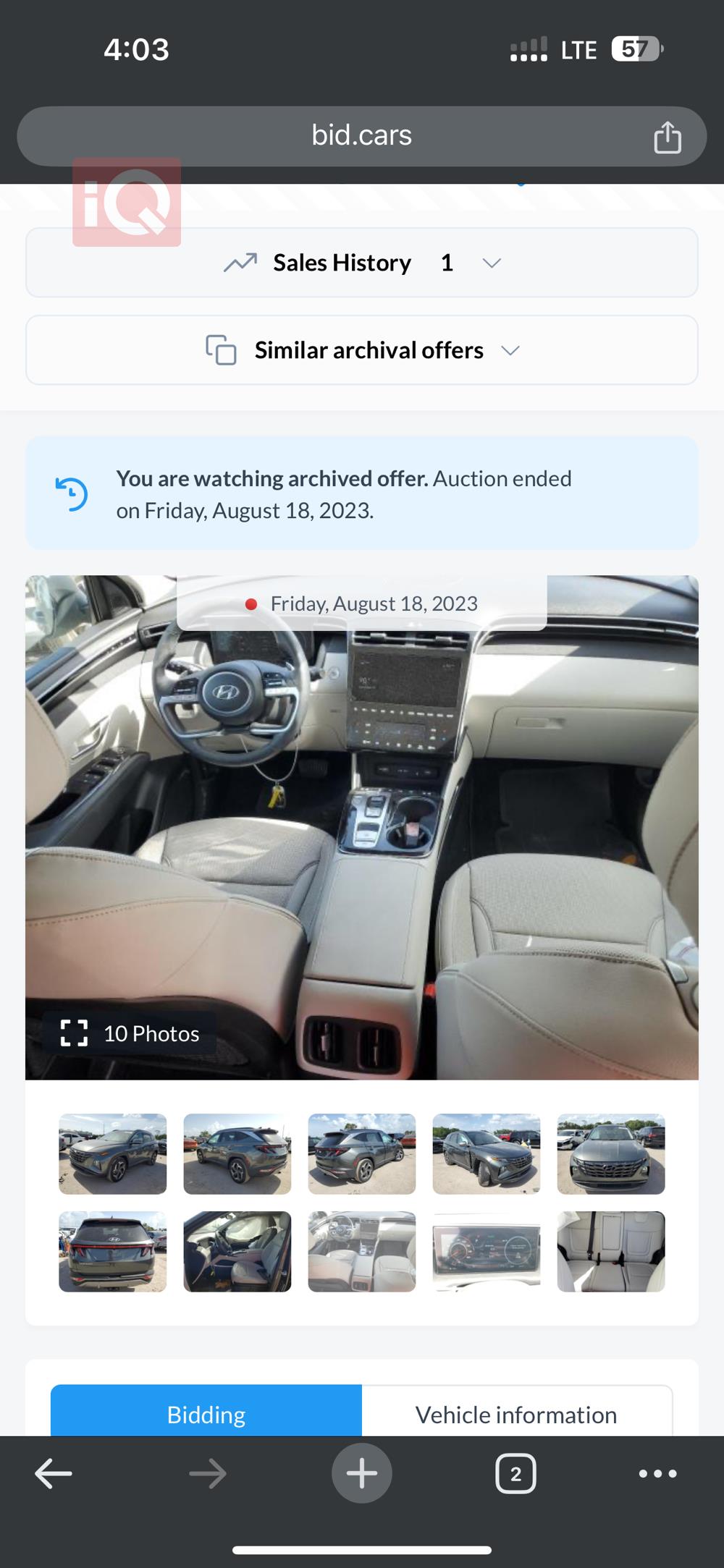Expand the Sales History section
The image size is (724, 1568).
(362, 263)
